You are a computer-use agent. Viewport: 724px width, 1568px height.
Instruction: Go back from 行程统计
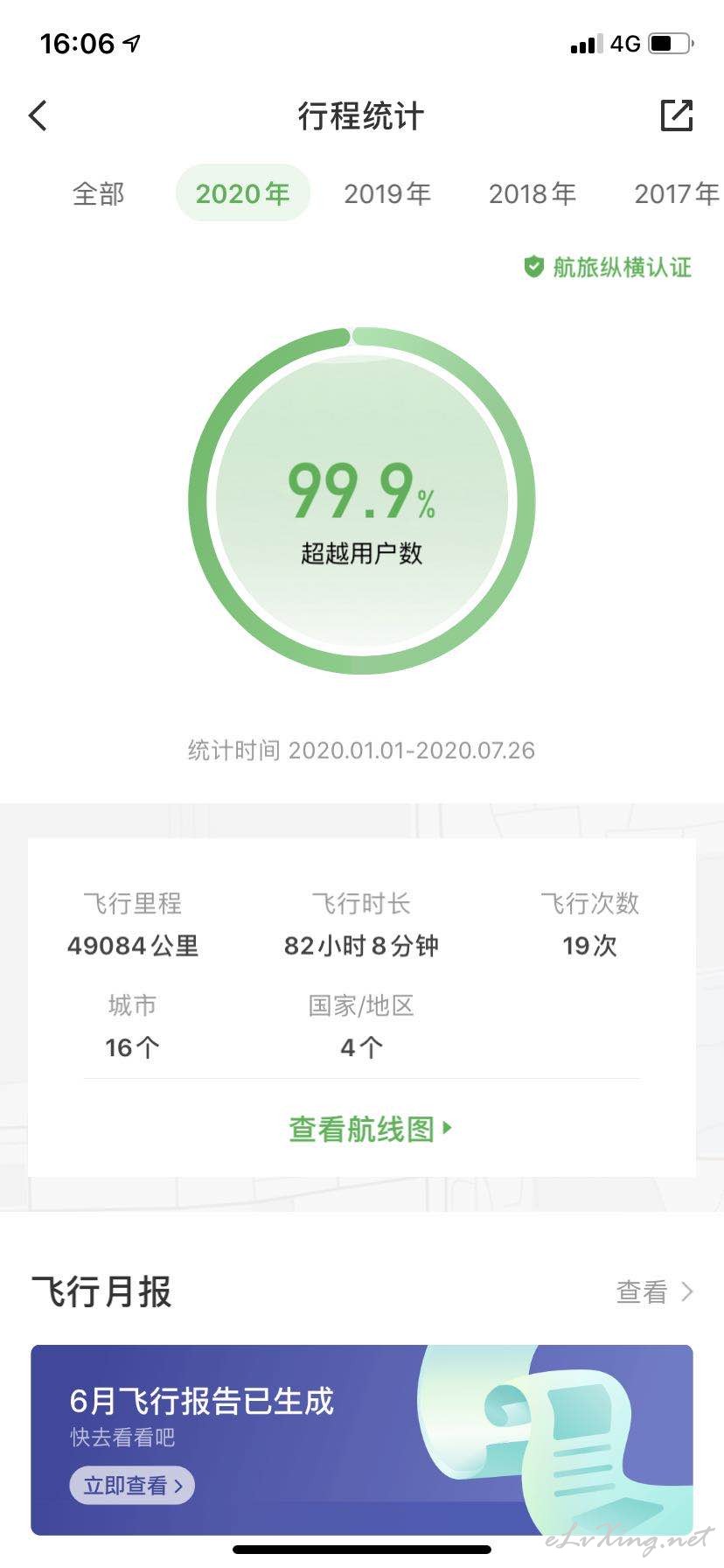pos(38,115)
